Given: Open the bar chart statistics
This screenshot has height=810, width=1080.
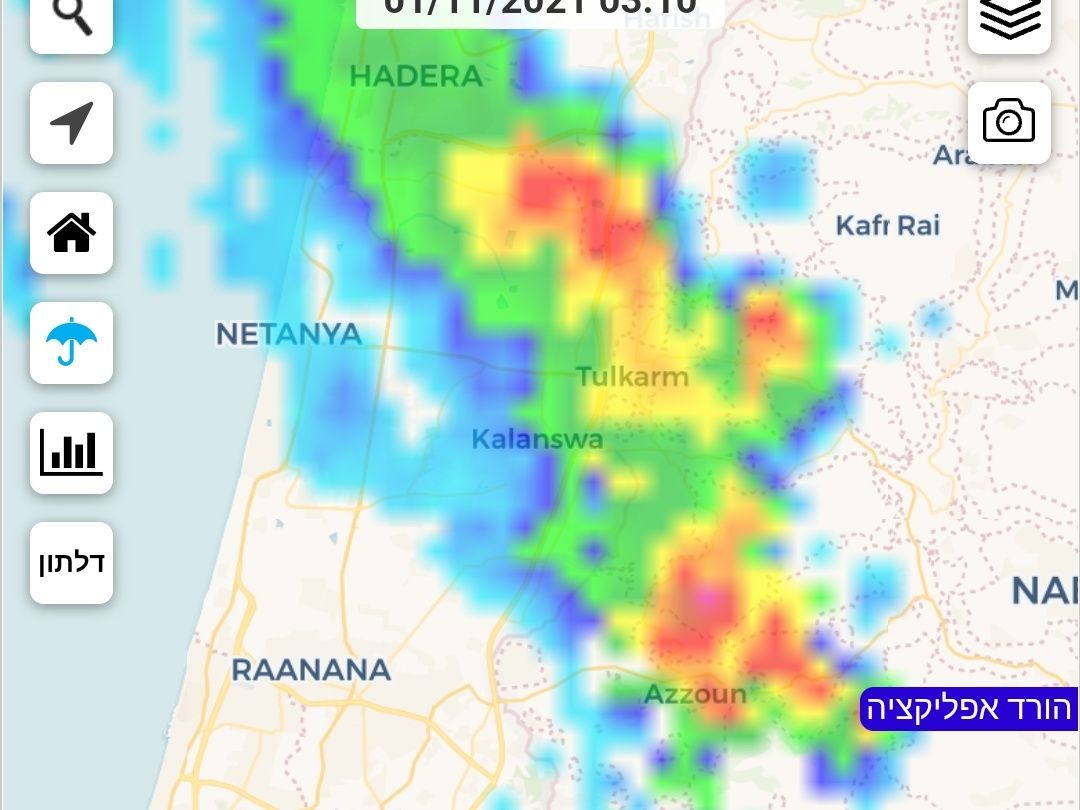Looking at the screenshot, I should (71, 453).
